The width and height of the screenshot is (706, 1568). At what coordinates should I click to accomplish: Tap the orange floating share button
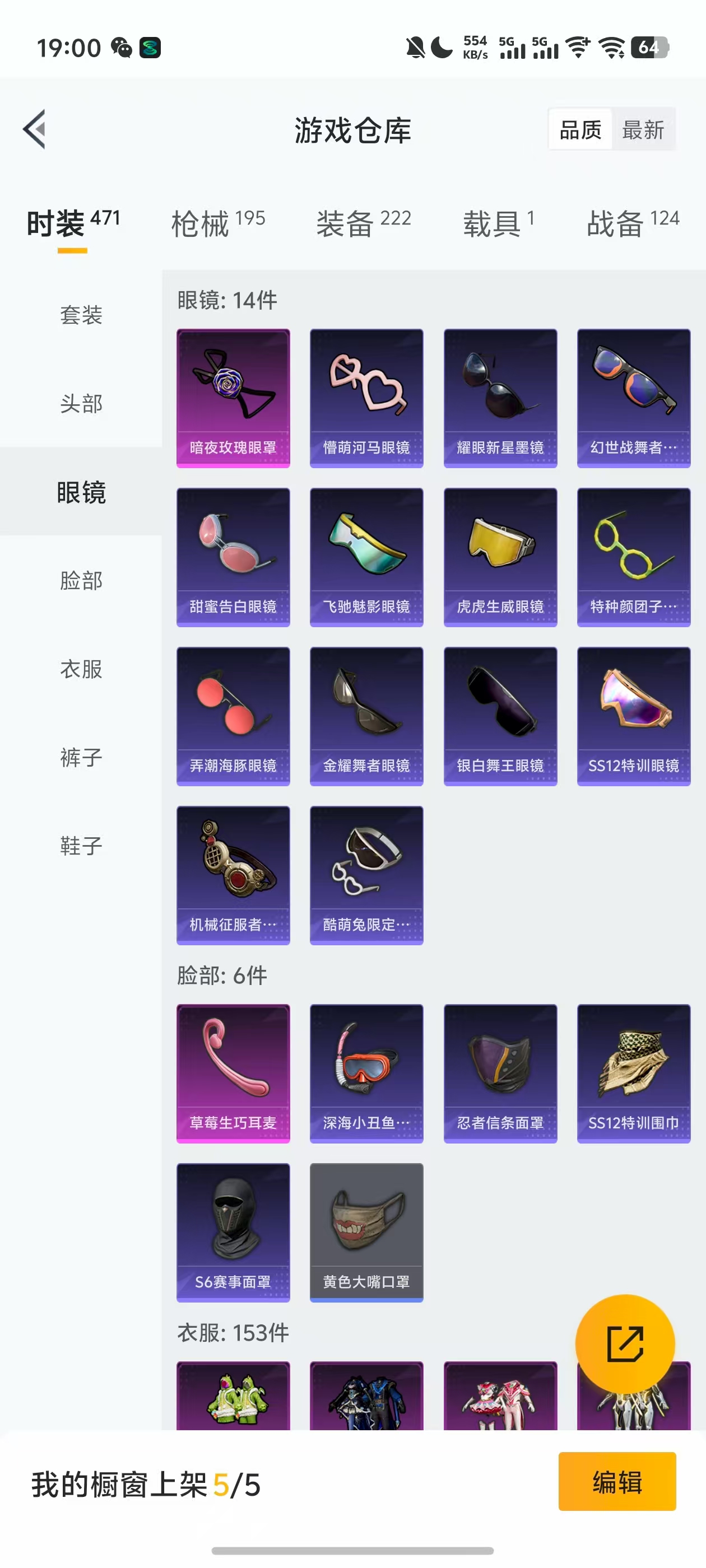tap(624, 1343)
